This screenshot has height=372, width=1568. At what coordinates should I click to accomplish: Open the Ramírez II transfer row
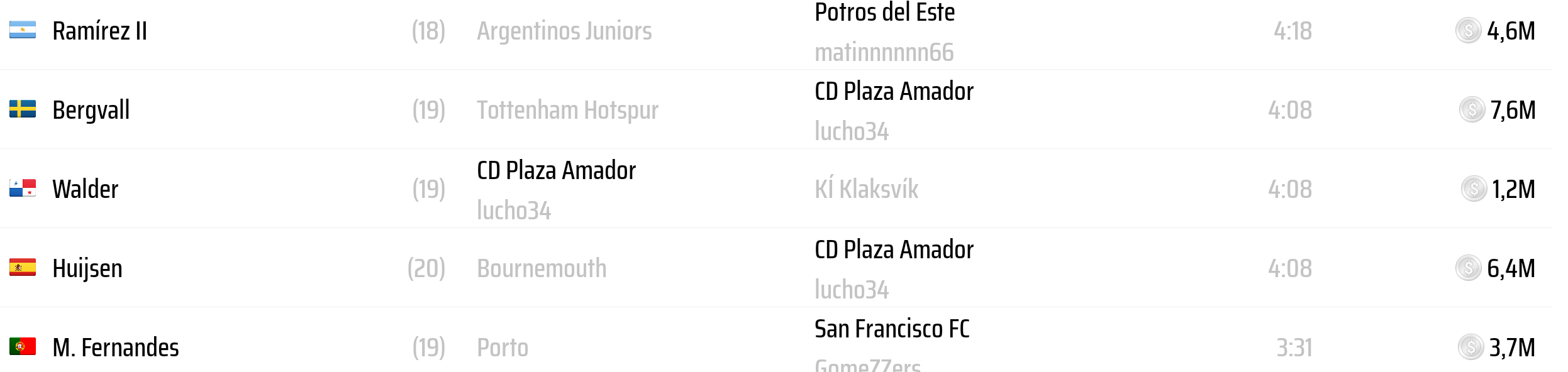point(100,31)
